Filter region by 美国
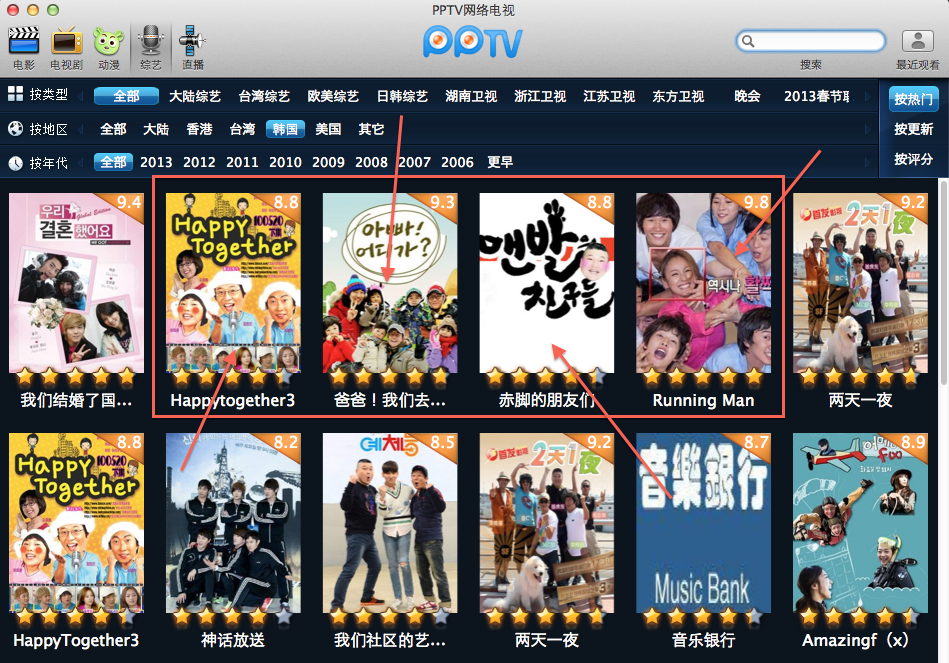This screenshot has width=949, height=663. (x=328, y=130)
